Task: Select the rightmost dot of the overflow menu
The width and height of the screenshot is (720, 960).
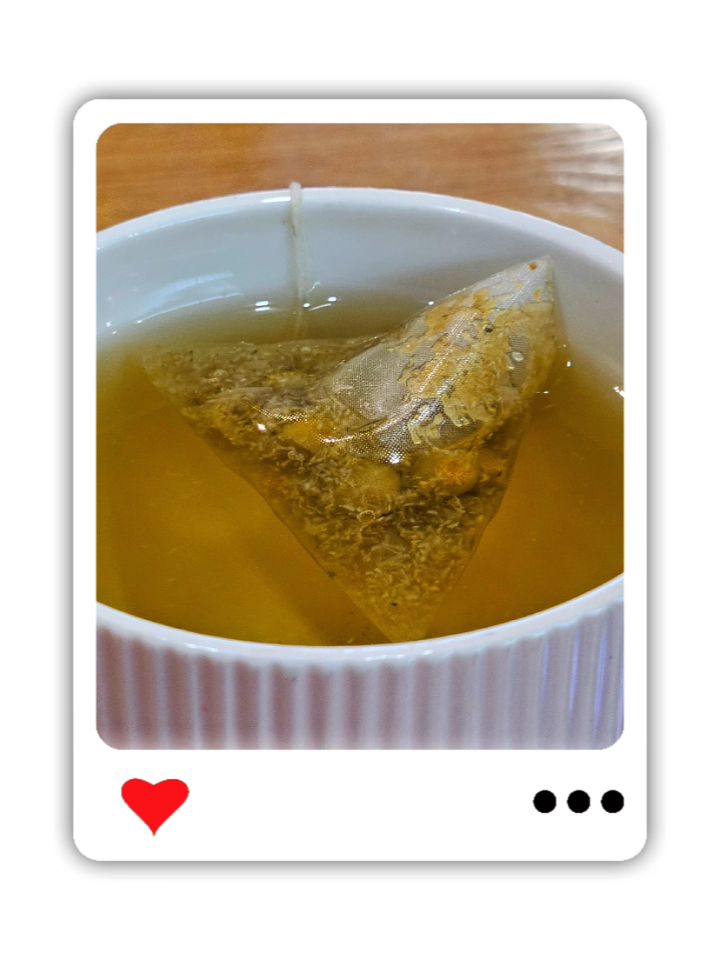Action: click(x=612, y=800)
